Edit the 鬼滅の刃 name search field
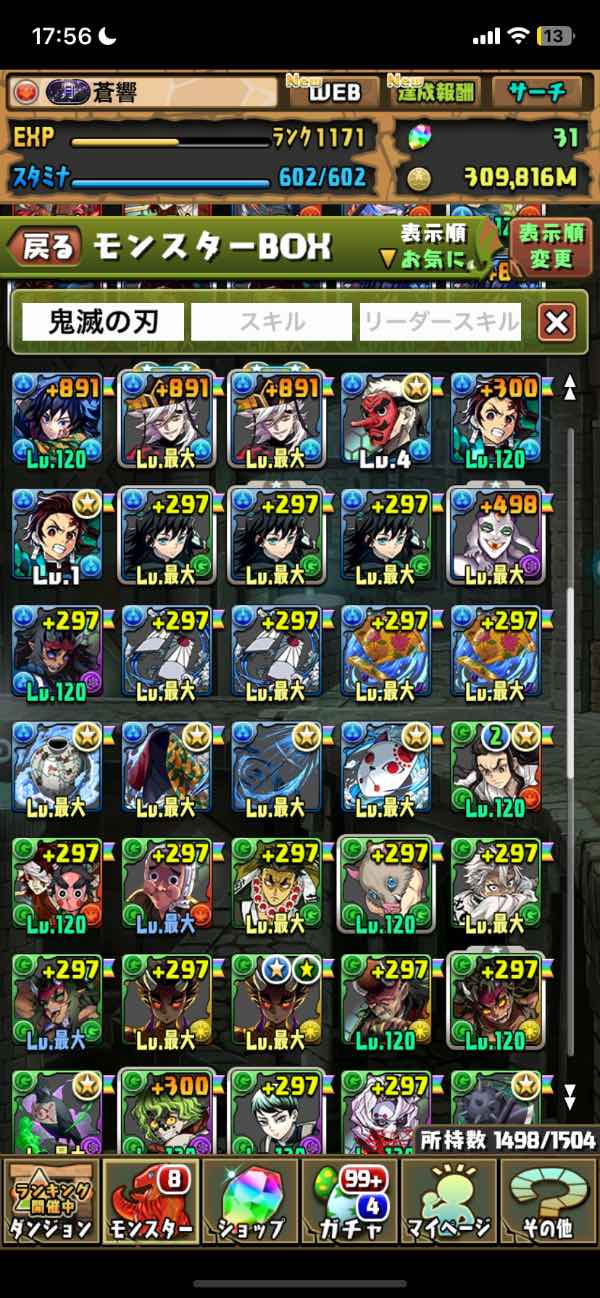Screen dimensions: 600x1298 (104, 322)
